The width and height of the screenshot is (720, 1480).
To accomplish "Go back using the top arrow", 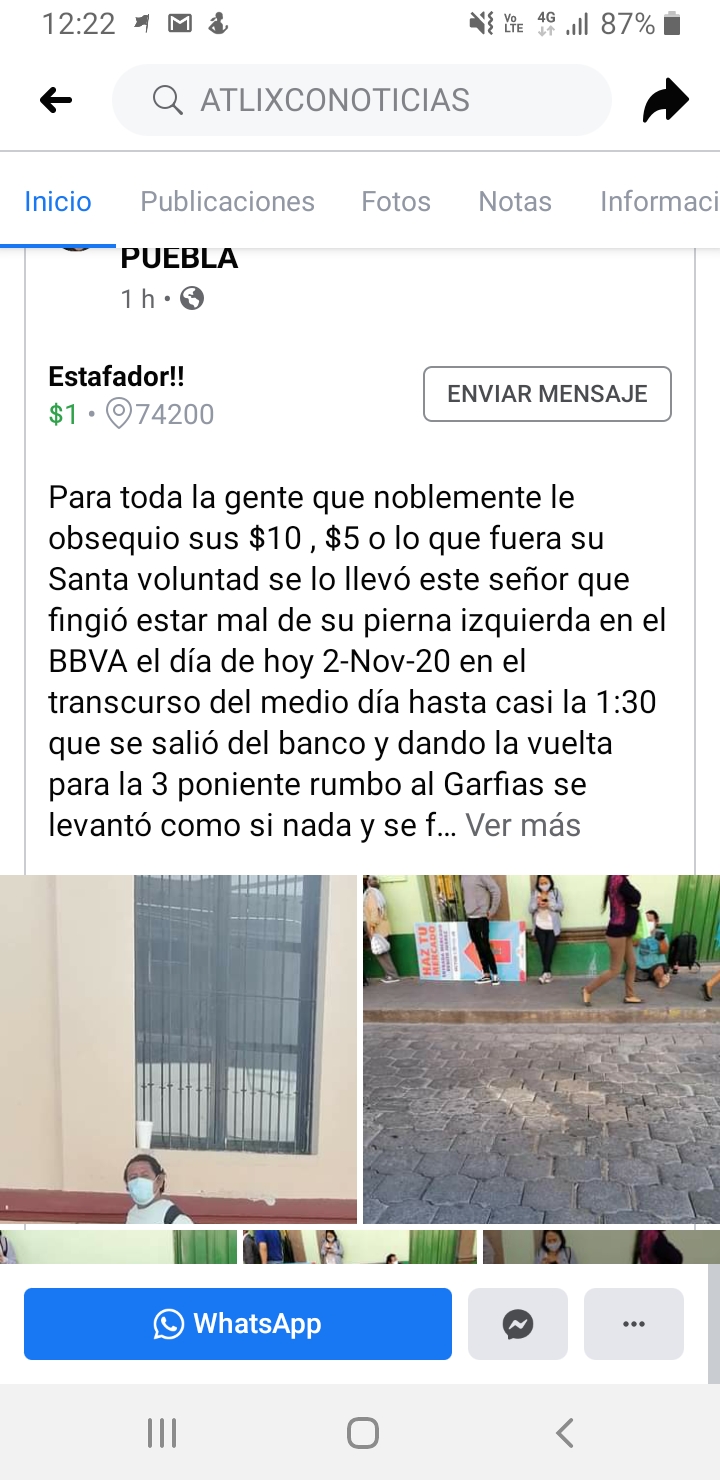I will pos(56,100).
